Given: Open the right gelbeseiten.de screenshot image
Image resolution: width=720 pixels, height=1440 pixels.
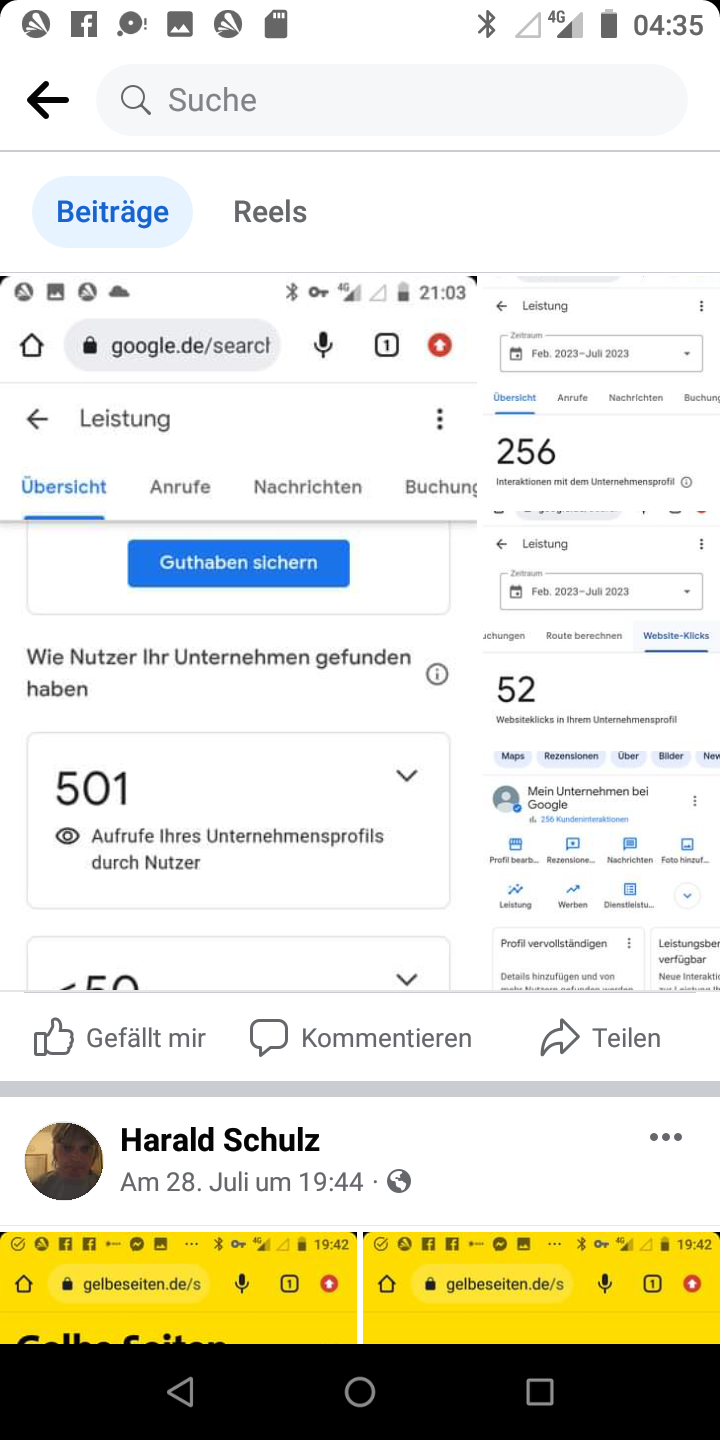Looking at the screenshot, I should coord(541,1288).
